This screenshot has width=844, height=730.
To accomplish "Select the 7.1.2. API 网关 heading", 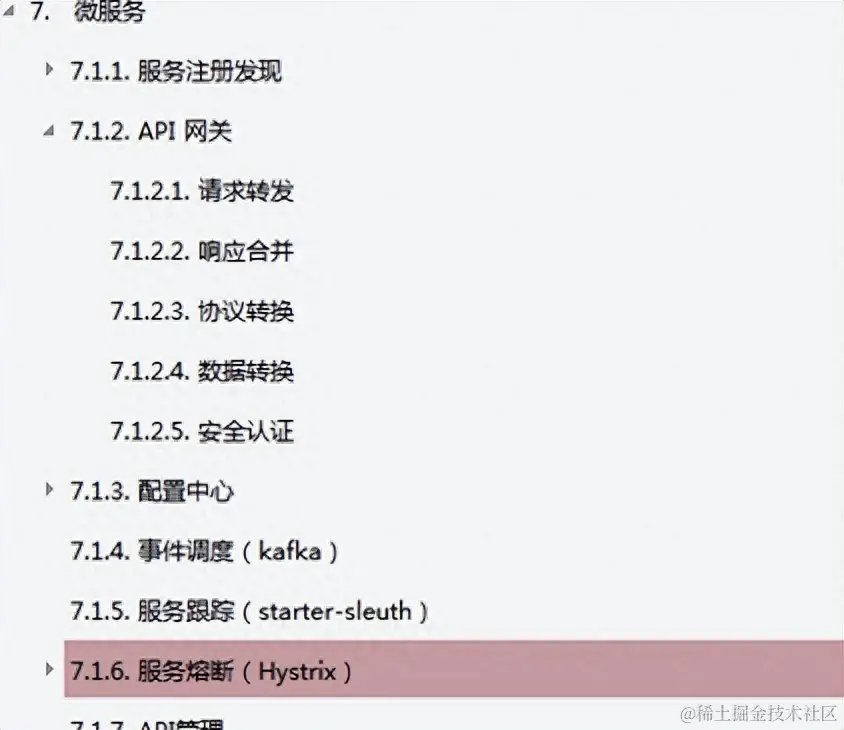I will [x=151, y=131].
